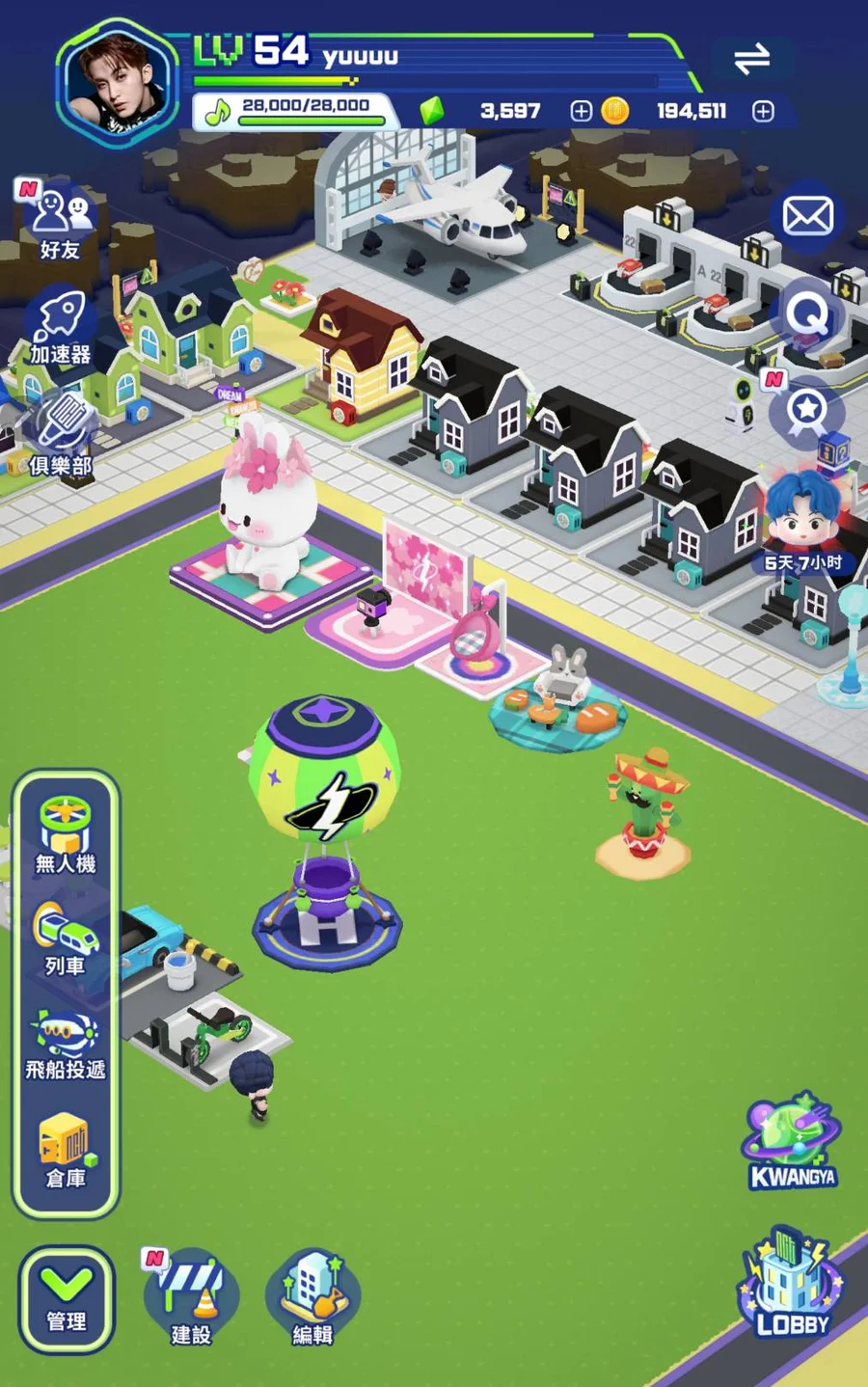Open 建設 construction mode
The width and height of the screenshot is (868, 1387).
[191, 1297]
